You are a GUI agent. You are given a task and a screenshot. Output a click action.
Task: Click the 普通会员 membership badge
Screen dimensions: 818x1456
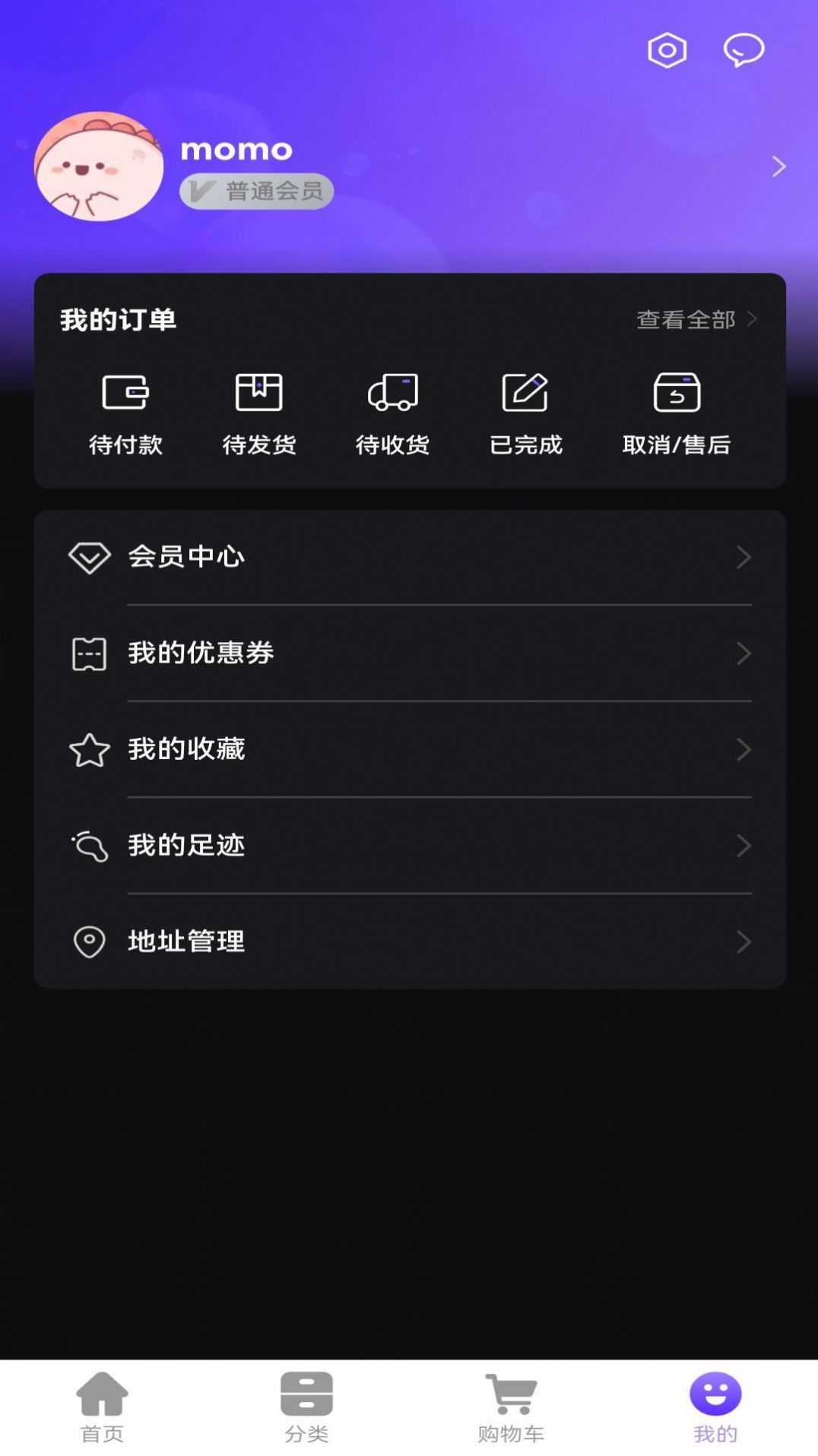[256, 190]
